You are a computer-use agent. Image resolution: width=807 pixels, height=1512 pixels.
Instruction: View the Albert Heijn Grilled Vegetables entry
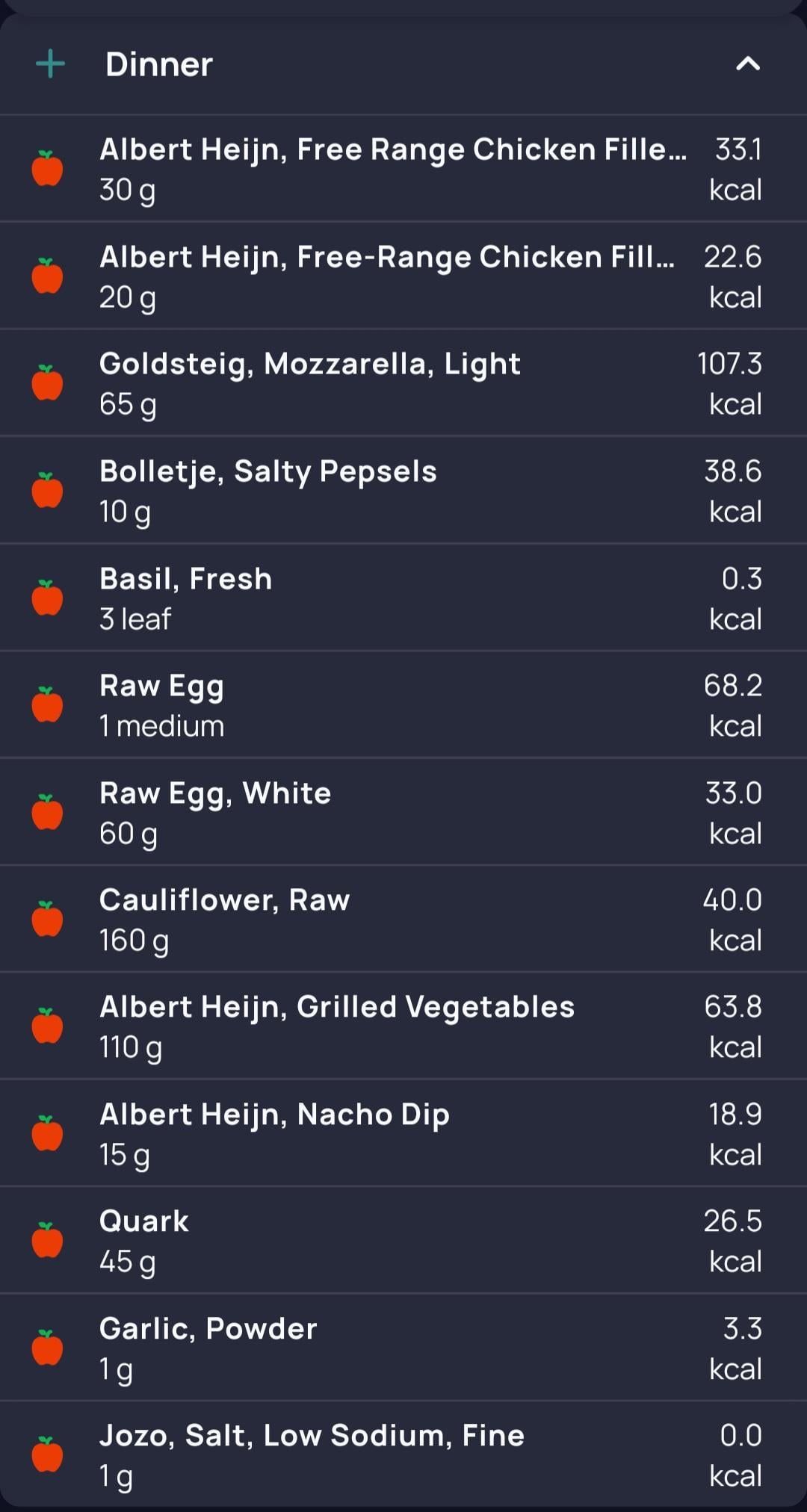403,1026
